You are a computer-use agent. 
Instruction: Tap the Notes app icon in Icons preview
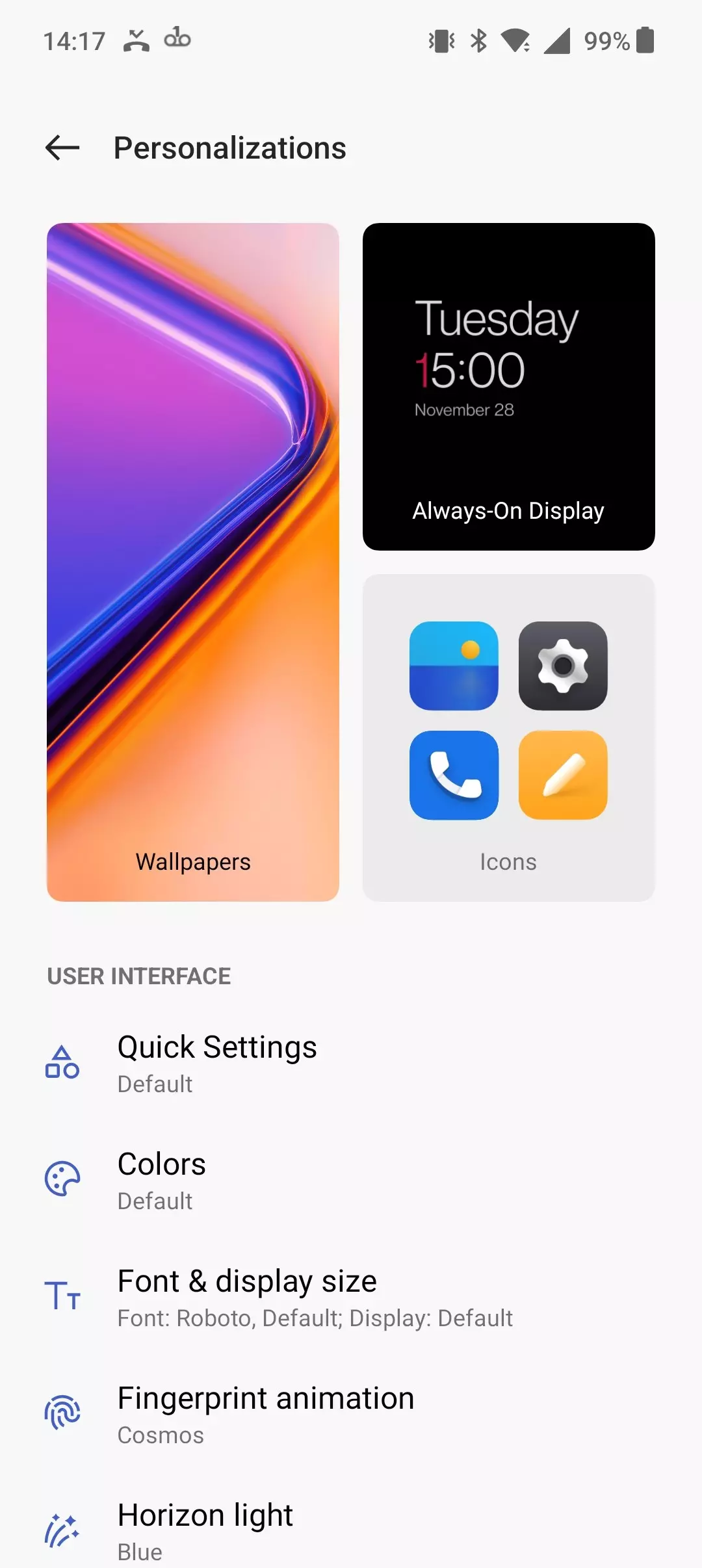coord(562,775)
